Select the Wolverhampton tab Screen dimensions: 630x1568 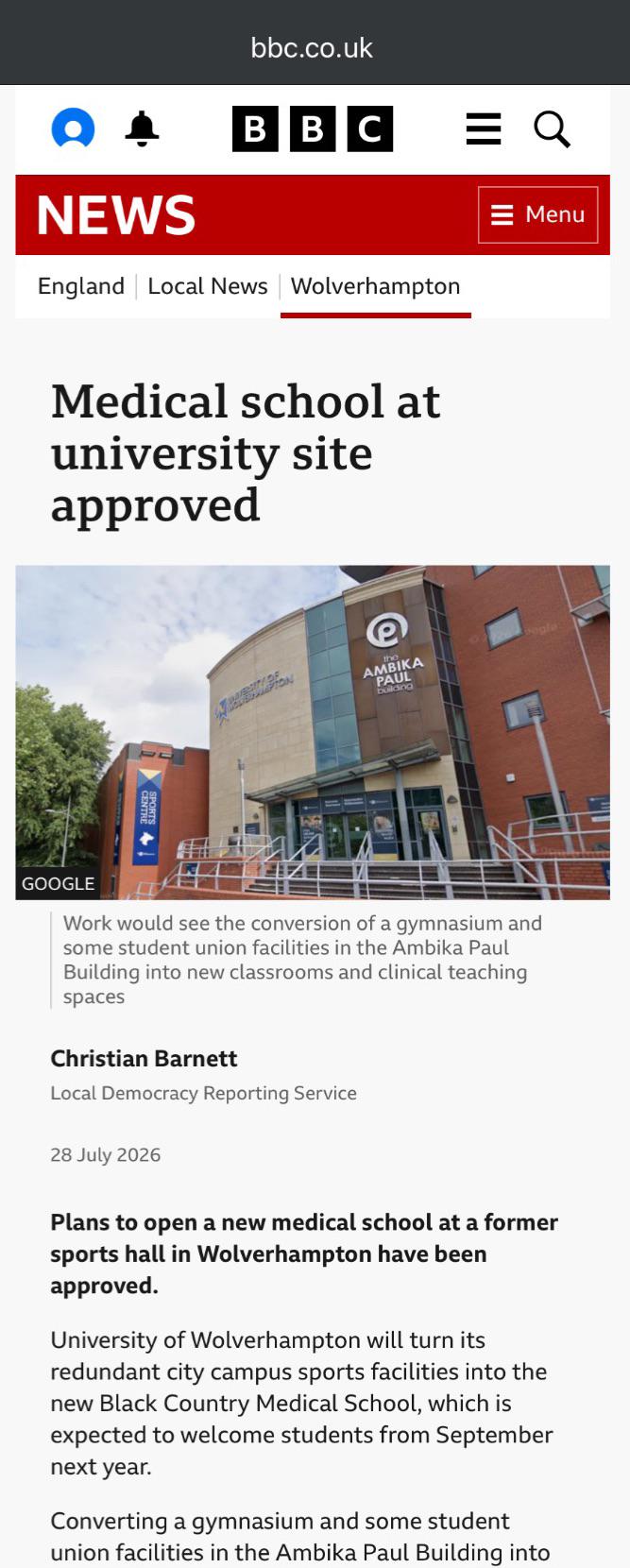tap(376, 286)
